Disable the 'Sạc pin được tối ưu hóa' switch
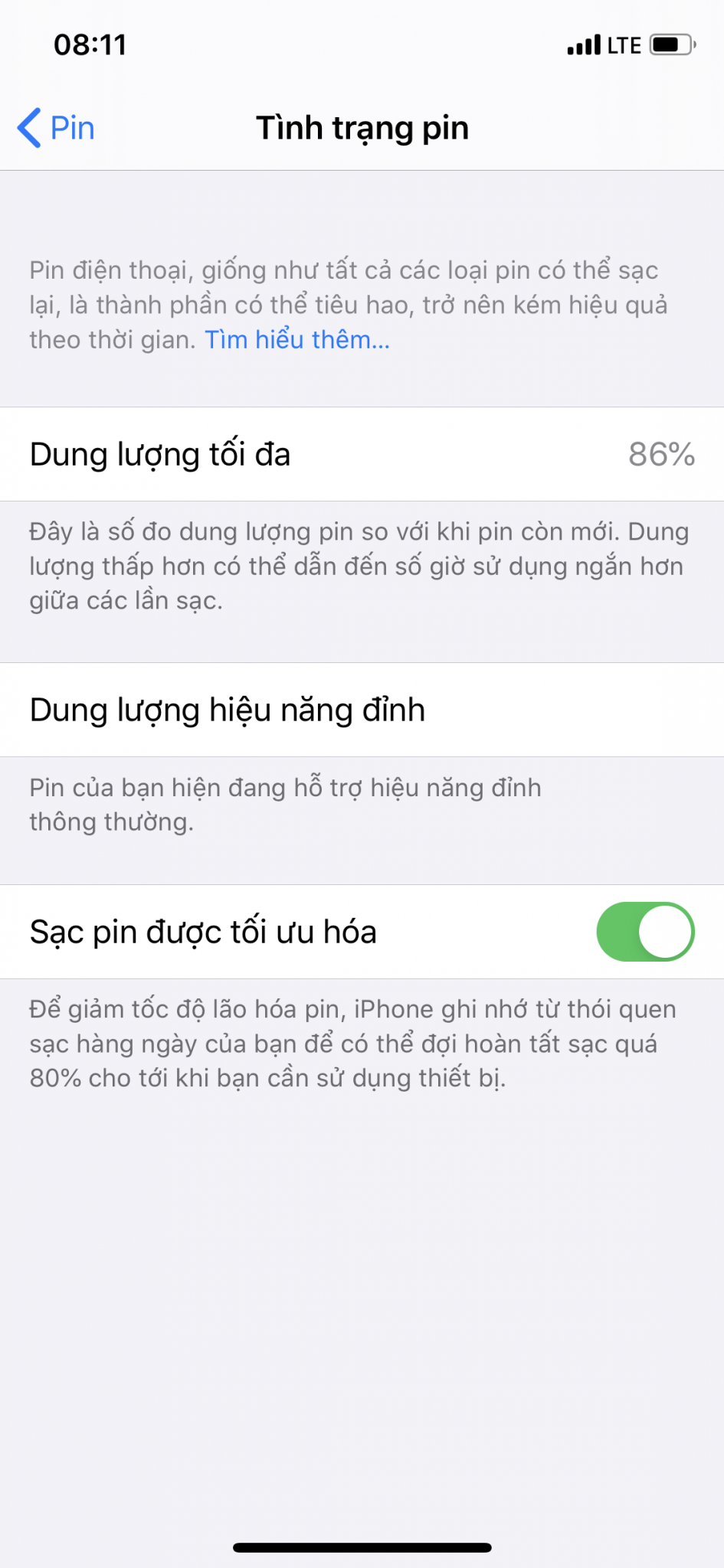 645,932
